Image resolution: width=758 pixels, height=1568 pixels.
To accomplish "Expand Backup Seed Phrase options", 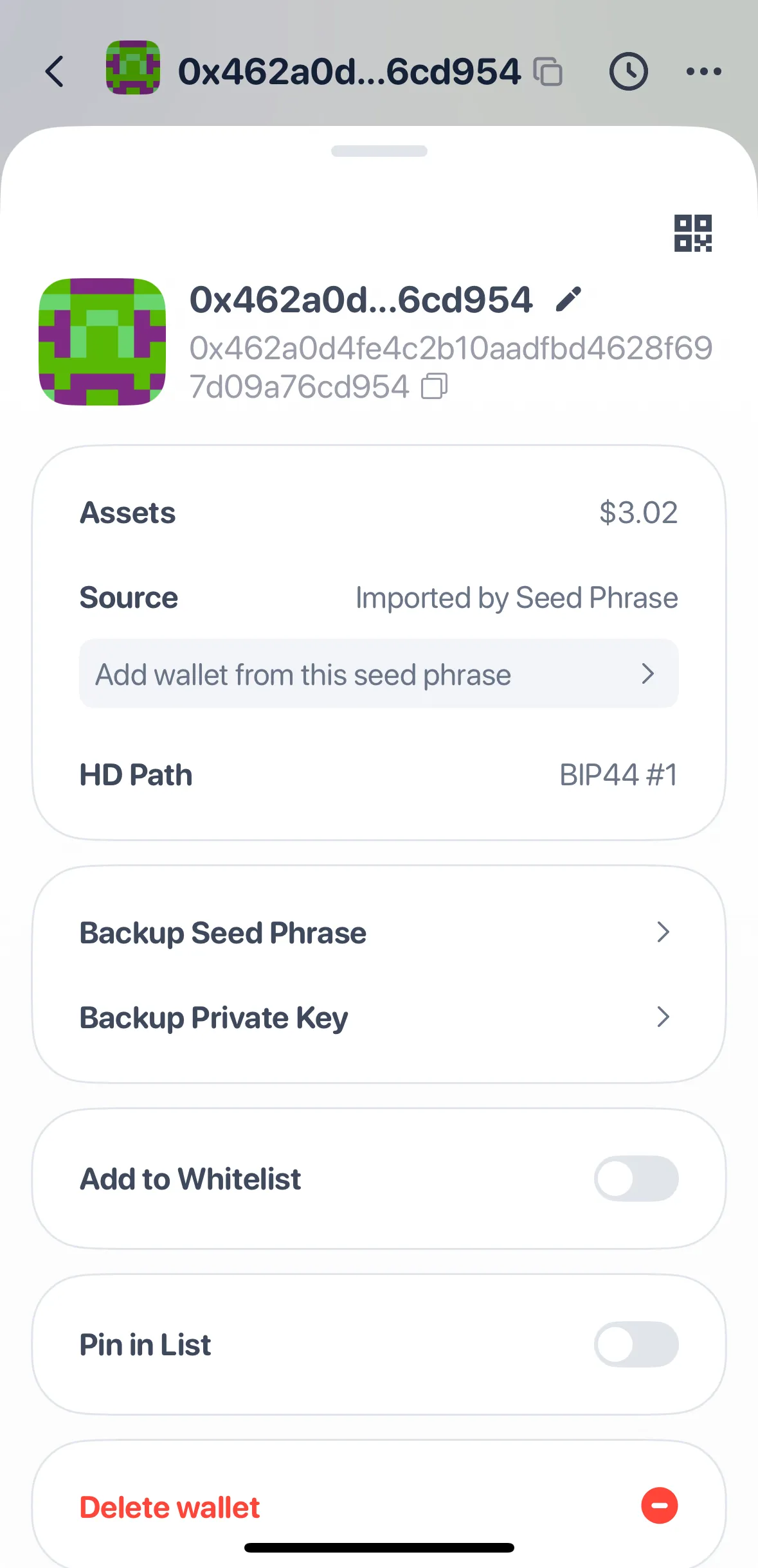I will (379, 932).
